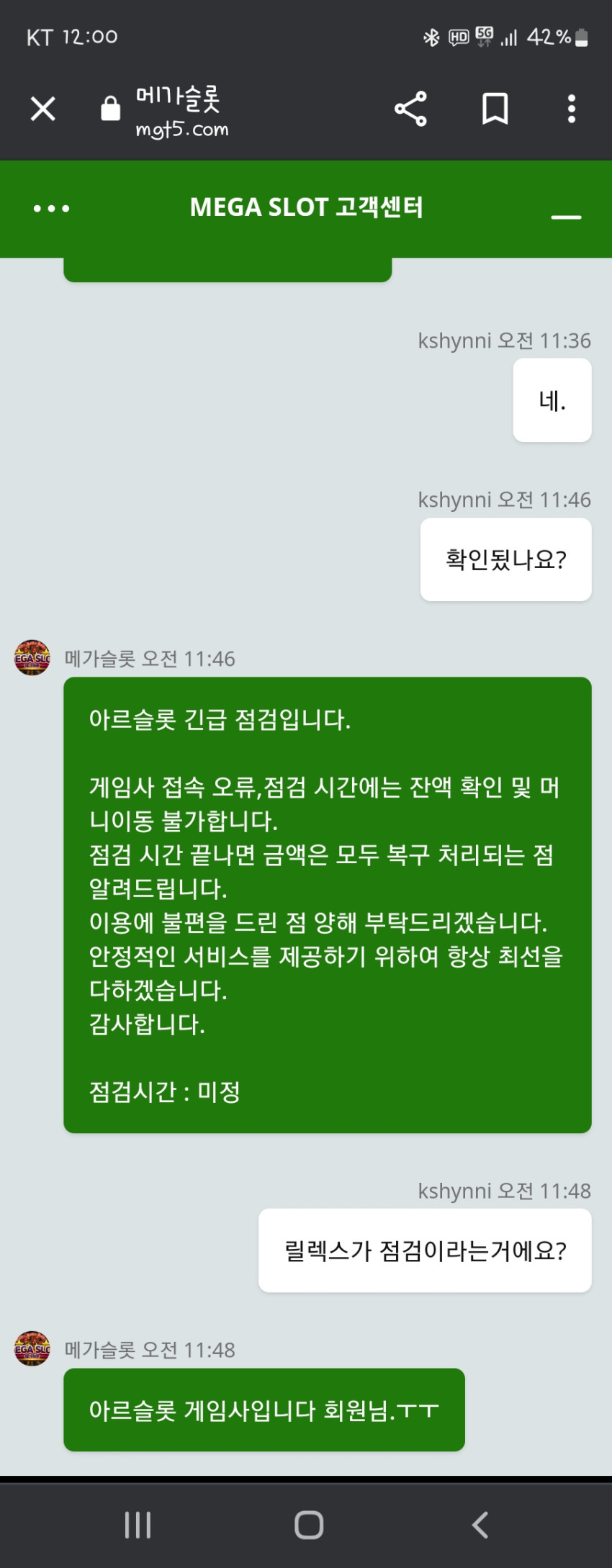Share this page
This screenshot has width=612, height=1568.
410,109
